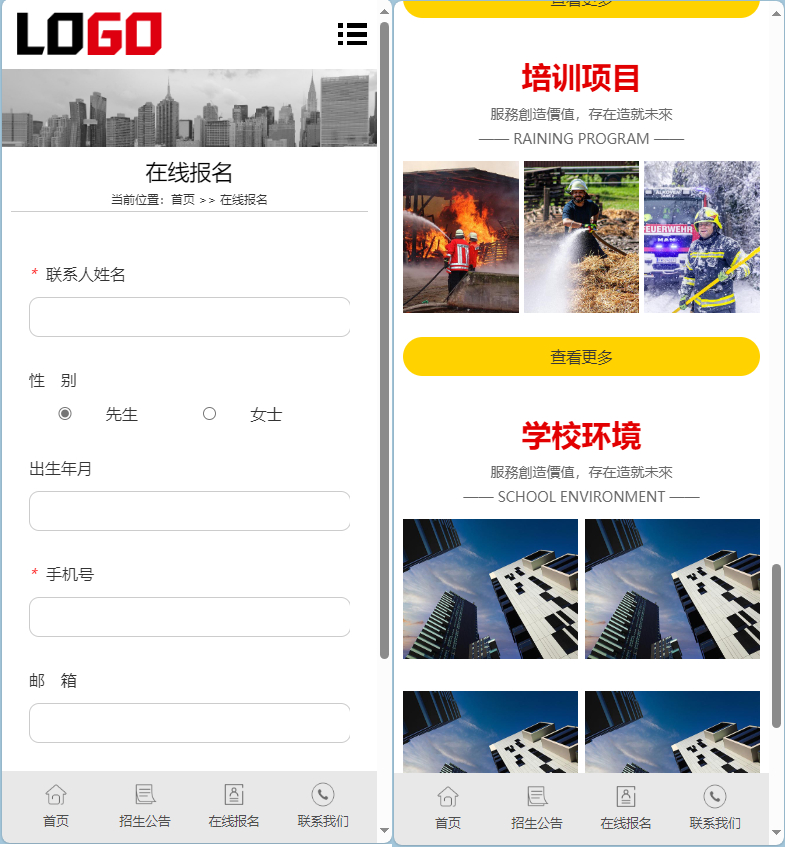This screenshot has width=785, height=847.
Task: Open the training photo of the firefighter in snow
Action: point(701,237)
